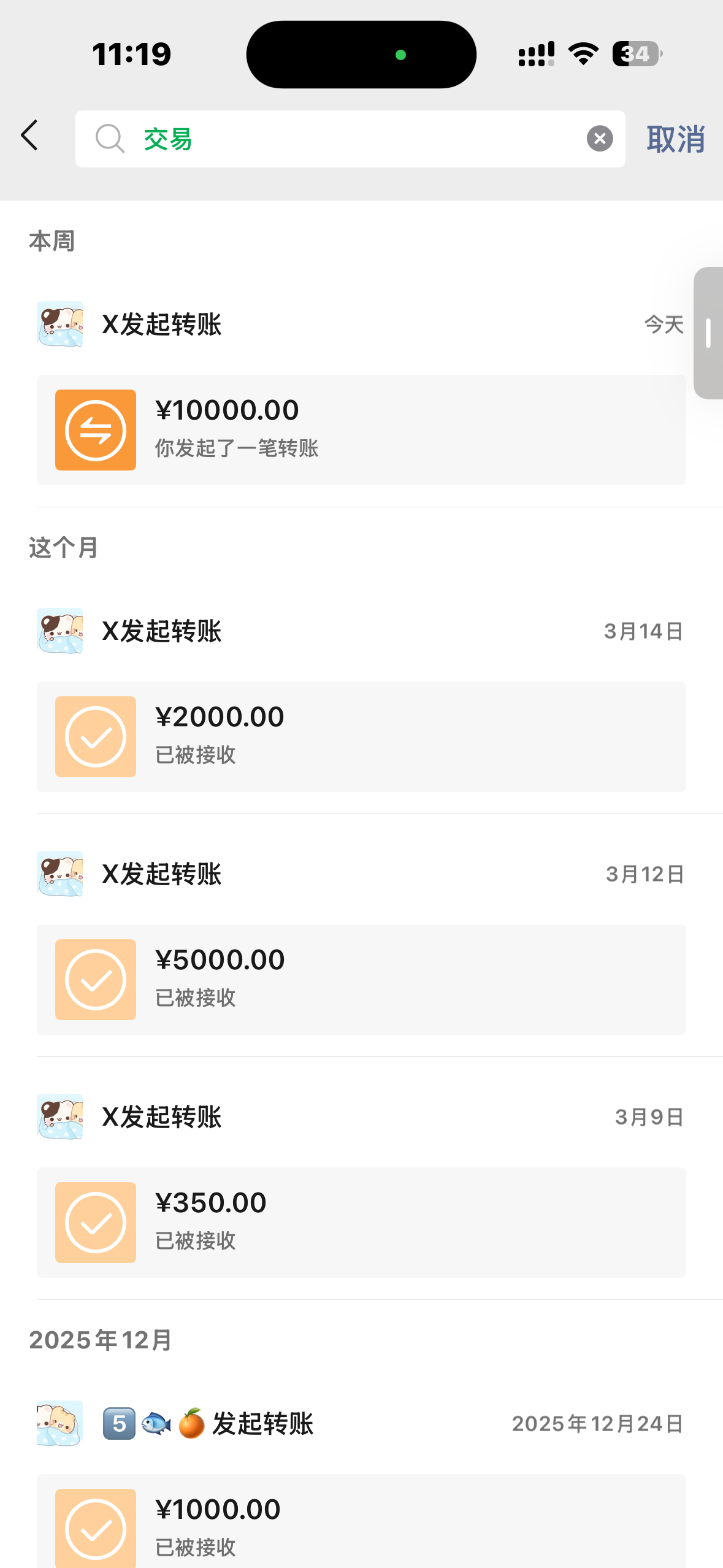The width and height of the screenshot is (723, 1568).
Task: Open the ¥350.00 transfer from 3月9日
Action: pos(361,1222)
